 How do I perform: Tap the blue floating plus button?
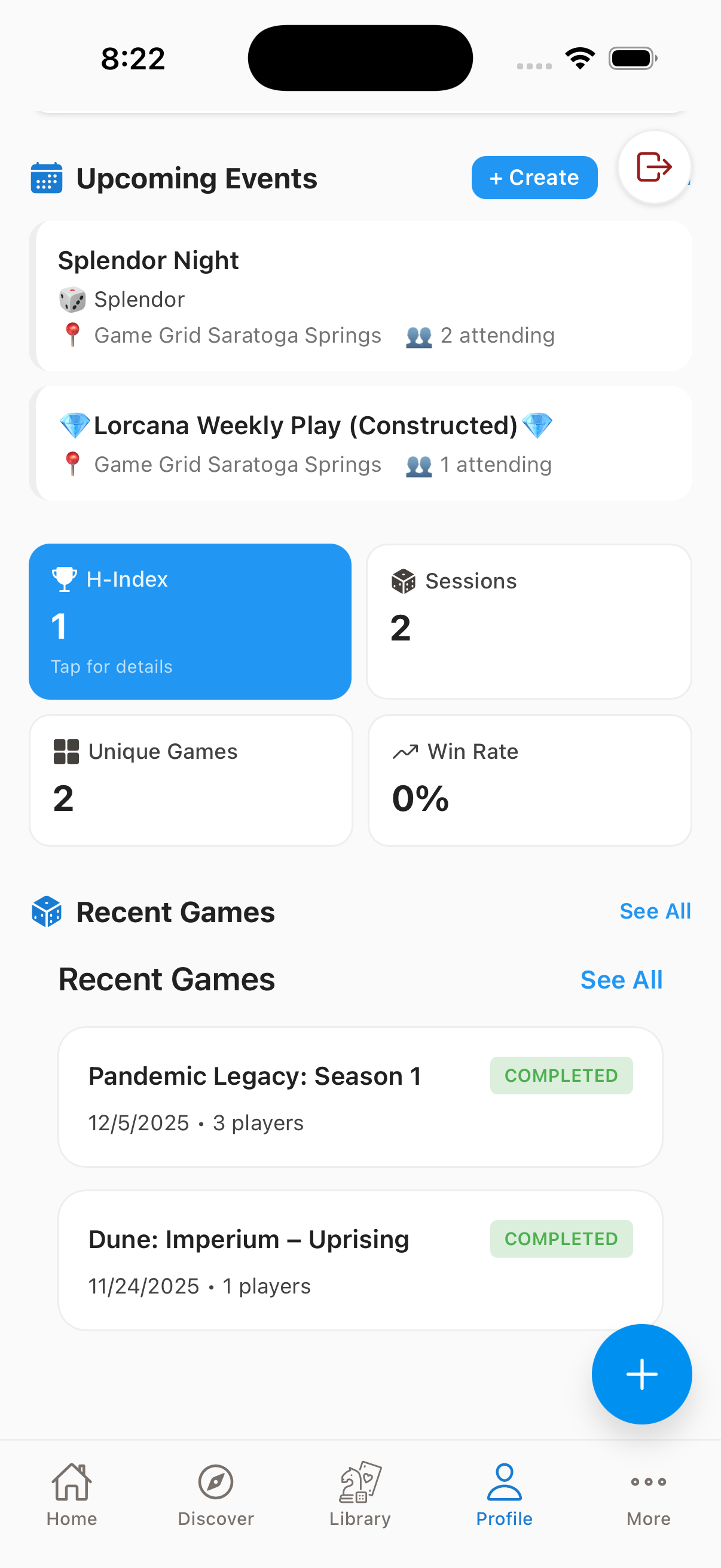click(x=641, y=1374)
